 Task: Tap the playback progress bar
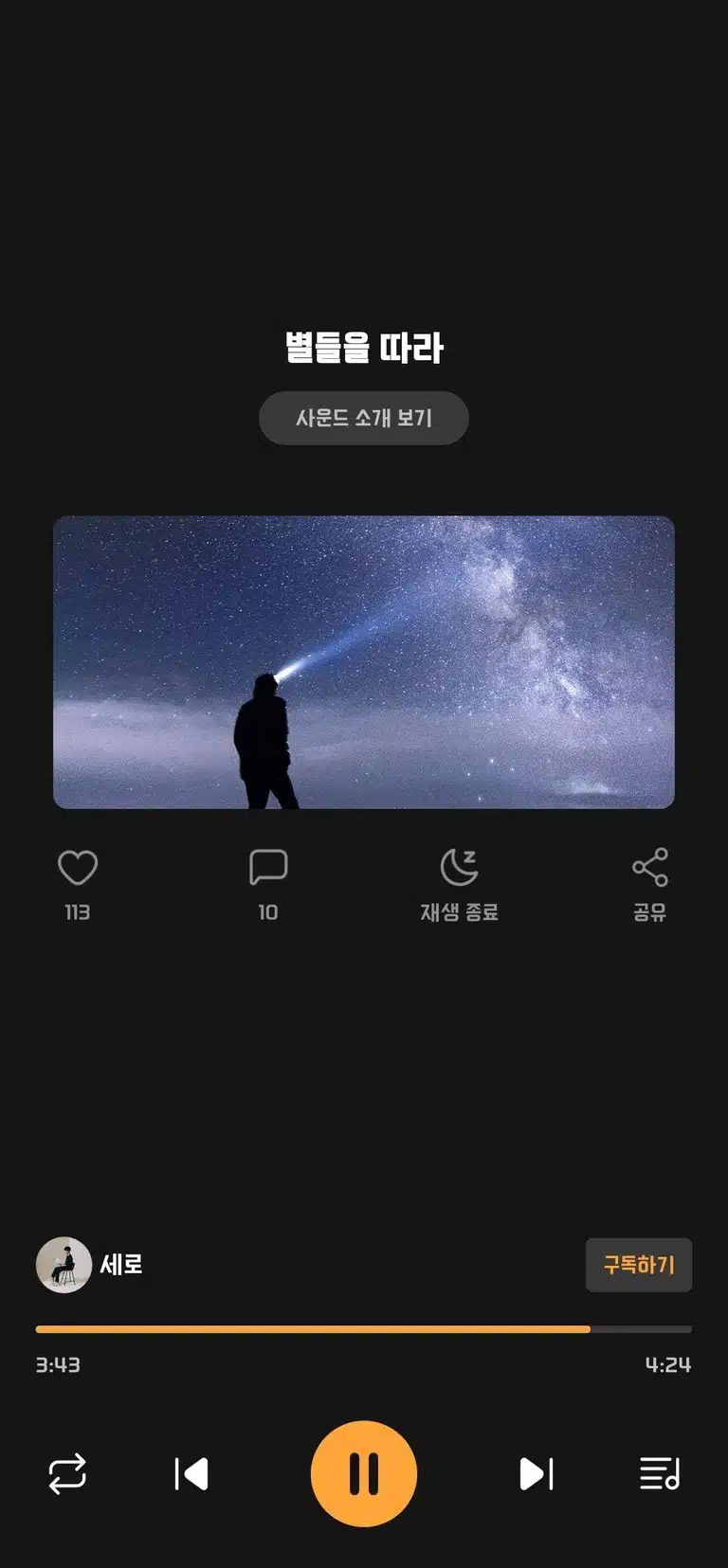point(364,1329)
